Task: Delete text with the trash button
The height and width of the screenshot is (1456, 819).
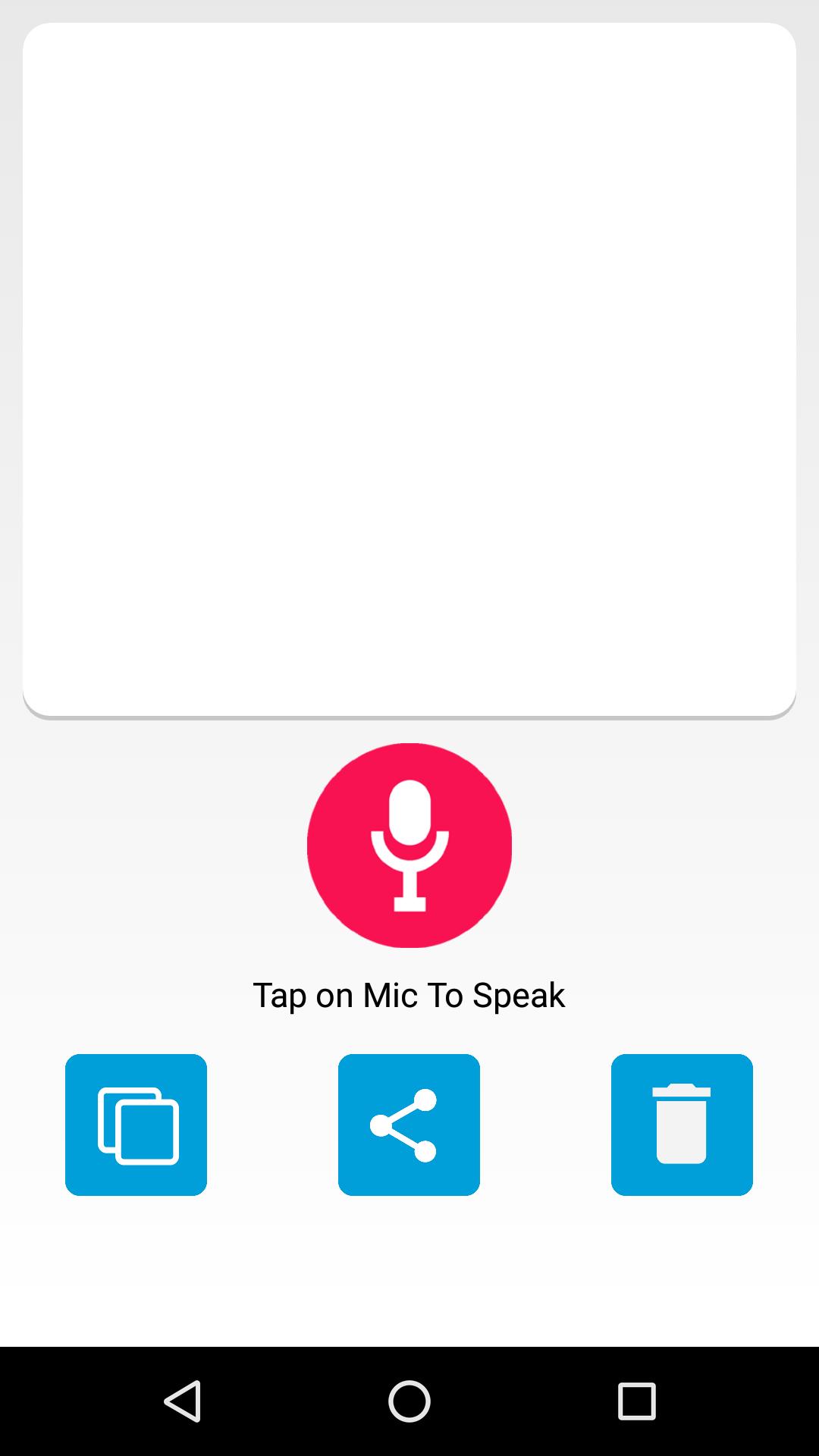Action: (682, 1125)
